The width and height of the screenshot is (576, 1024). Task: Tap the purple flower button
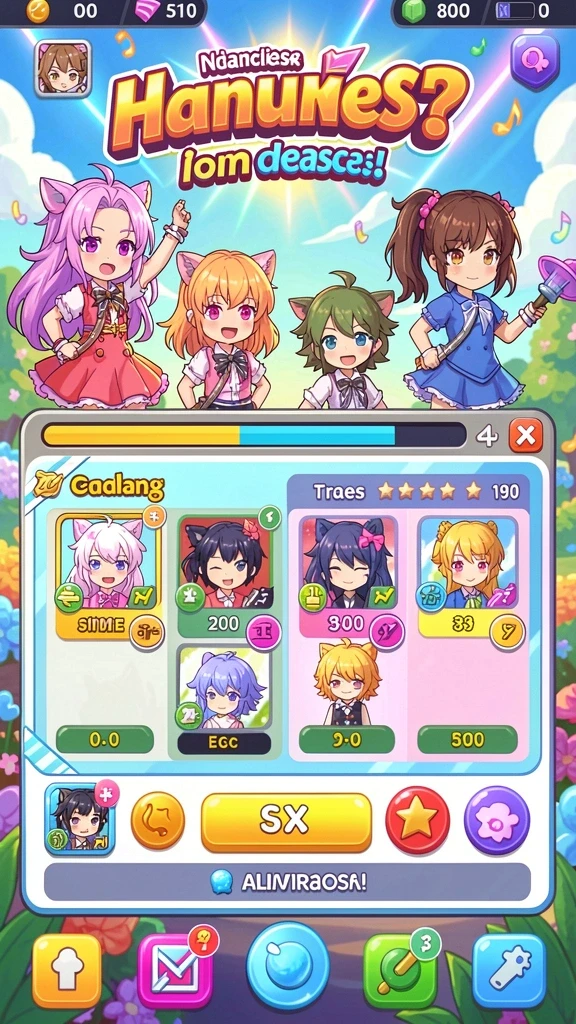point(497,820)
